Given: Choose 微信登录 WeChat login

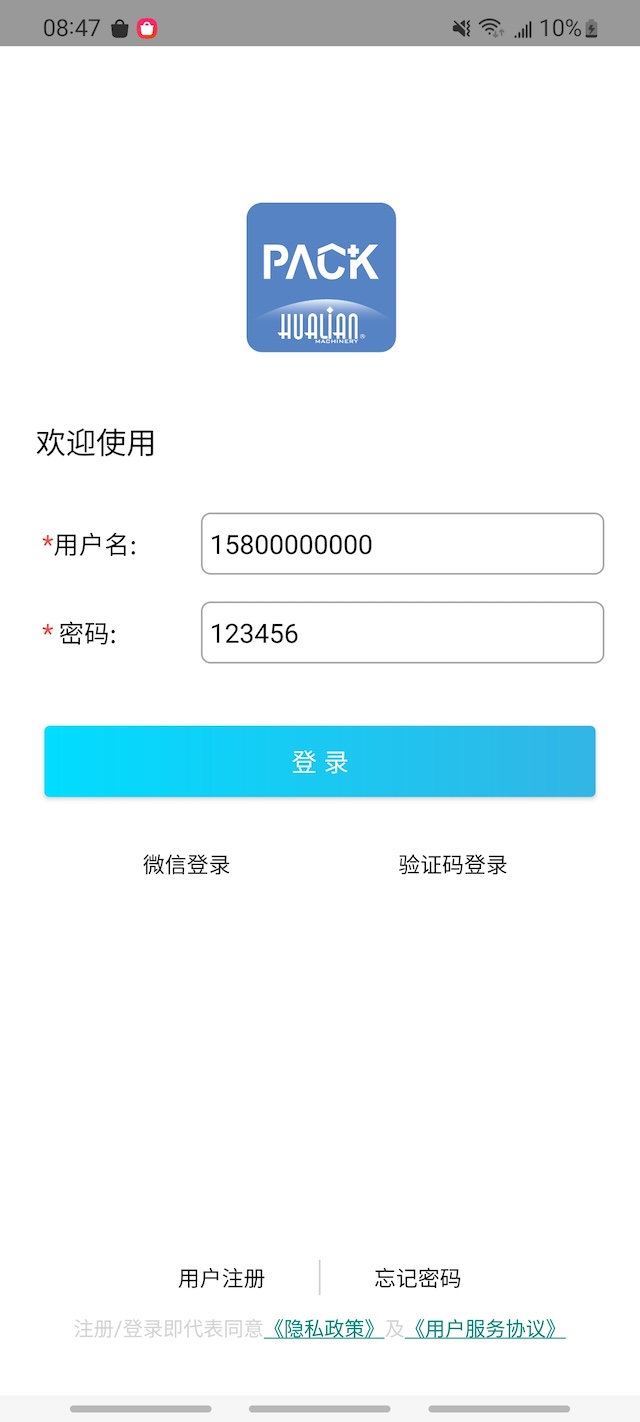Looking at the screenshot, I should click(187, 865).
